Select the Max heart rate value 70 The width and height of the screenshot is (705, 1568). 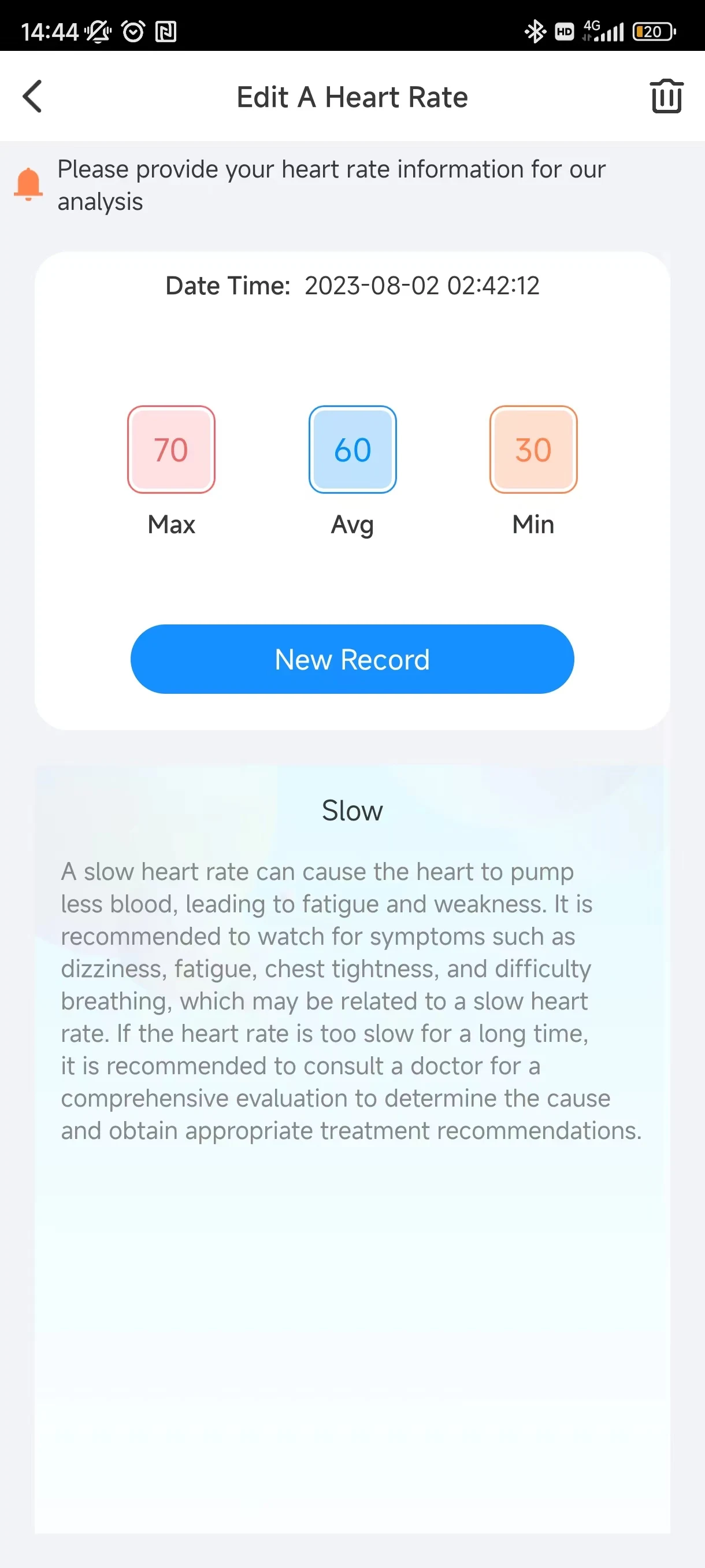coord(171,449)
